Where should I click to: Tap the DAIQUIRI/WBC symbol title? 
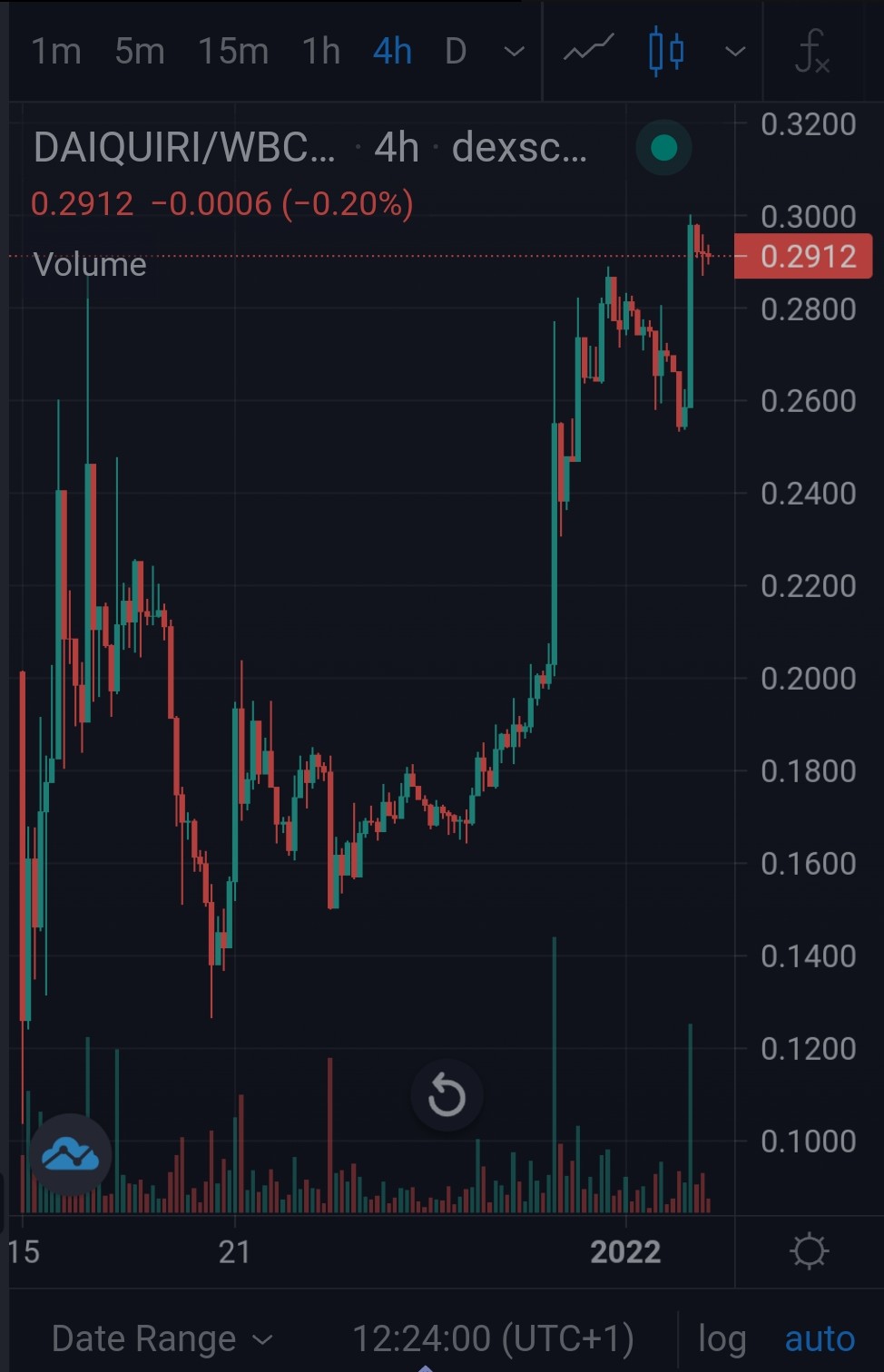pos(184,147)
